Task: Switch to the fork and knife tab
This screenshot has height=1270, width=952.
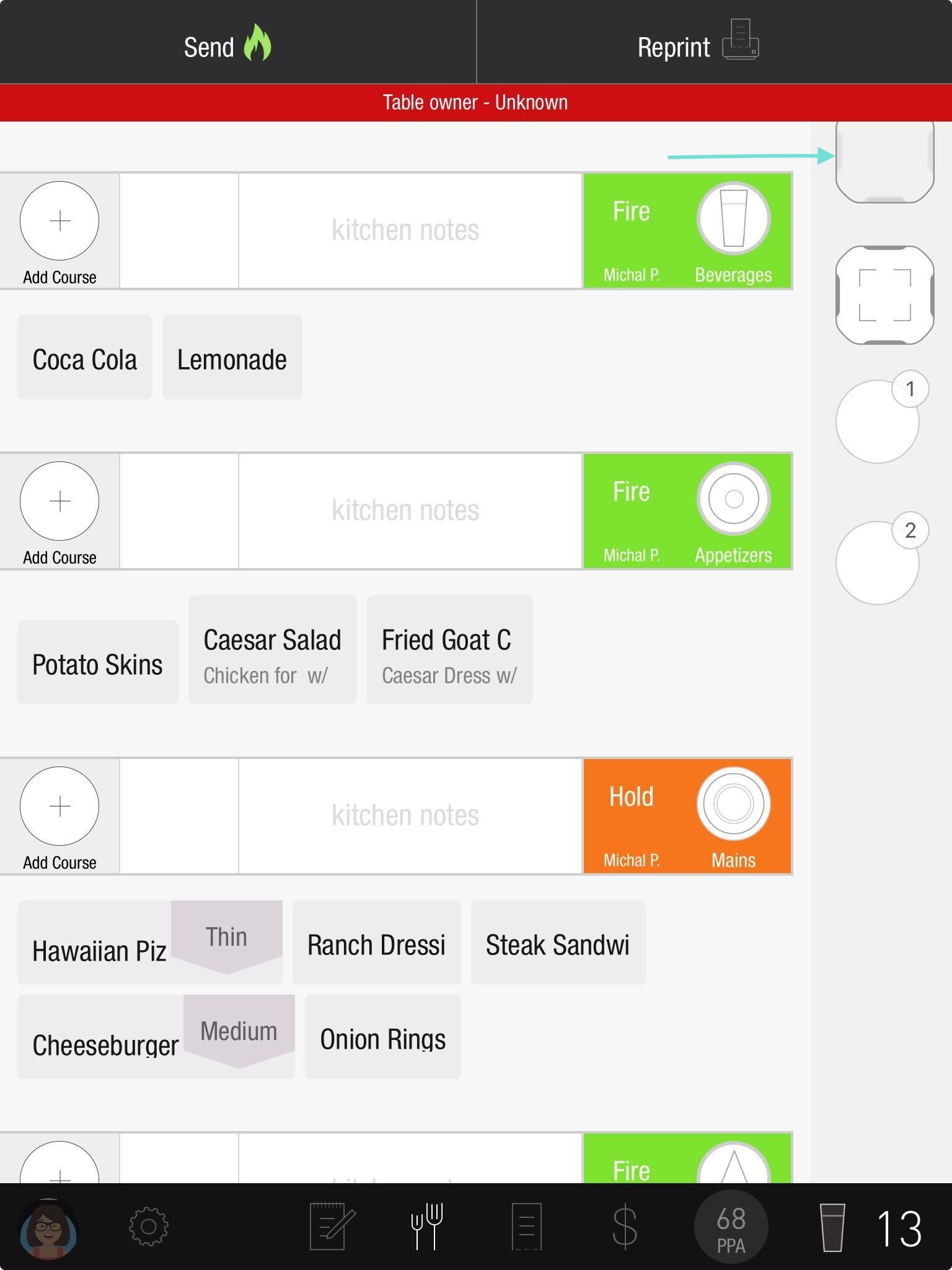Action: coord(428,1227)
